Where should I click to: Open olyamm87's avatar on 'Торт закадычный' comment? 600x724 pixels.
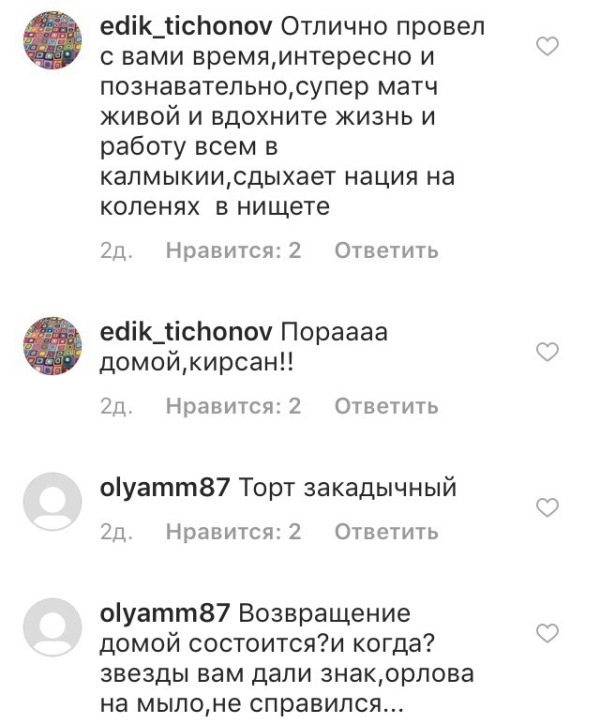[x=51, y=502]
